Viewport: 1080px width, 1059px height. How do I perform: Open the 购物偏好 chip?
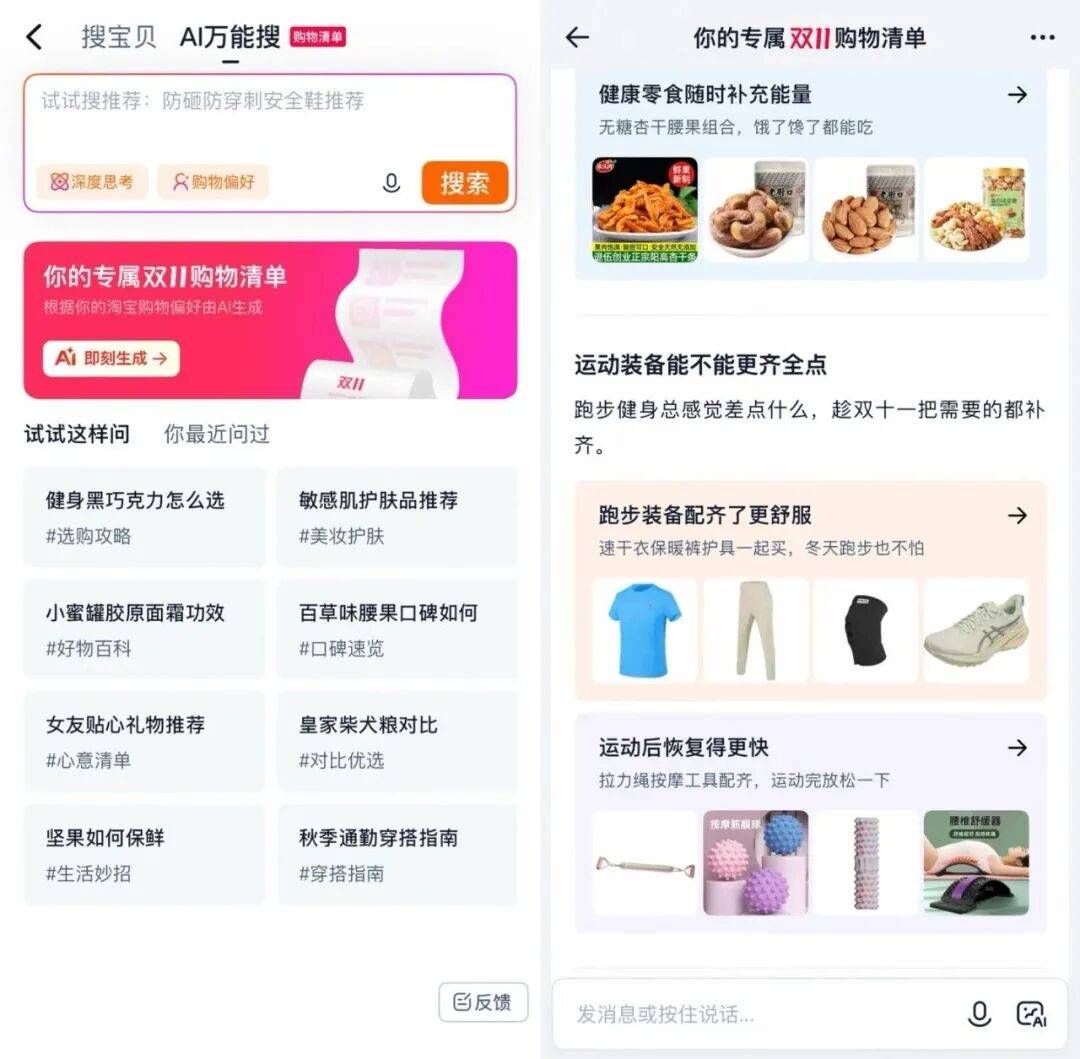click(213, 182)
